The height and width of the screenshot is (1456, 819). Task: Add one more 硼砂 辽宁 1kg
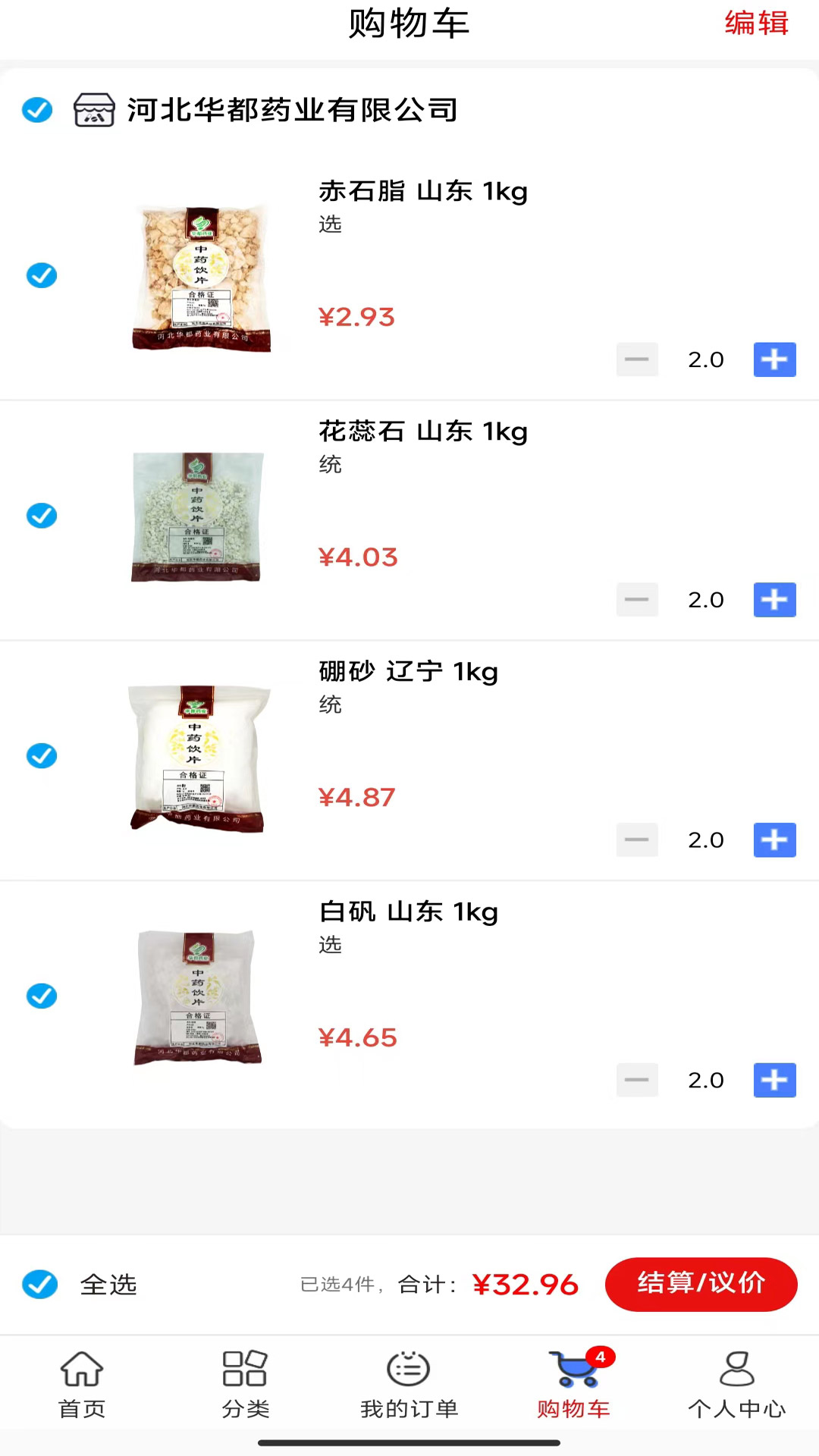774,840
